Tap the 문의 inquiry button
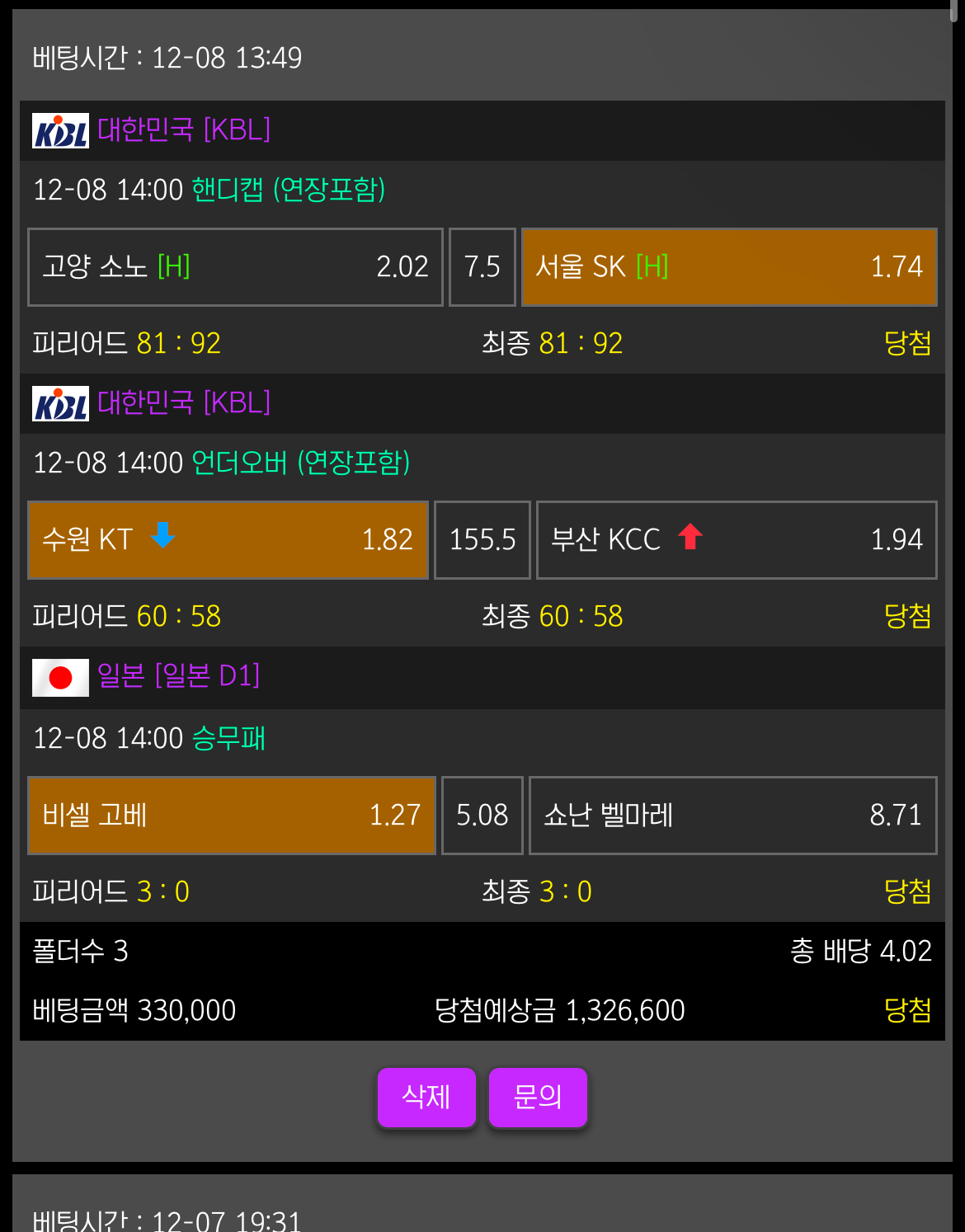The image size is (965, 1232). (x=538, y=1097)
